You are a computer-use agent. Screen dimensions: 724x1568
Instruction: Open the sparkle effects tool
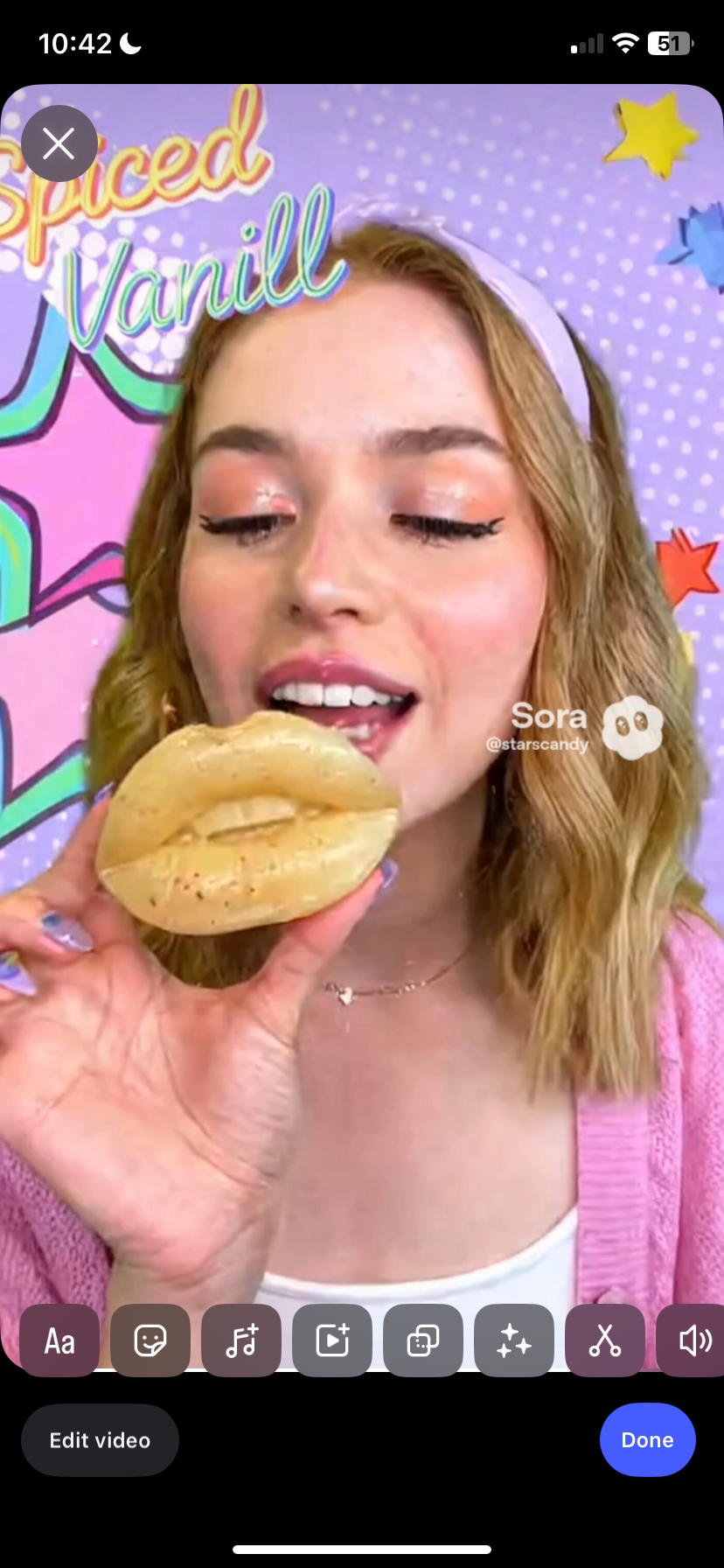[x=514, y=1340]
